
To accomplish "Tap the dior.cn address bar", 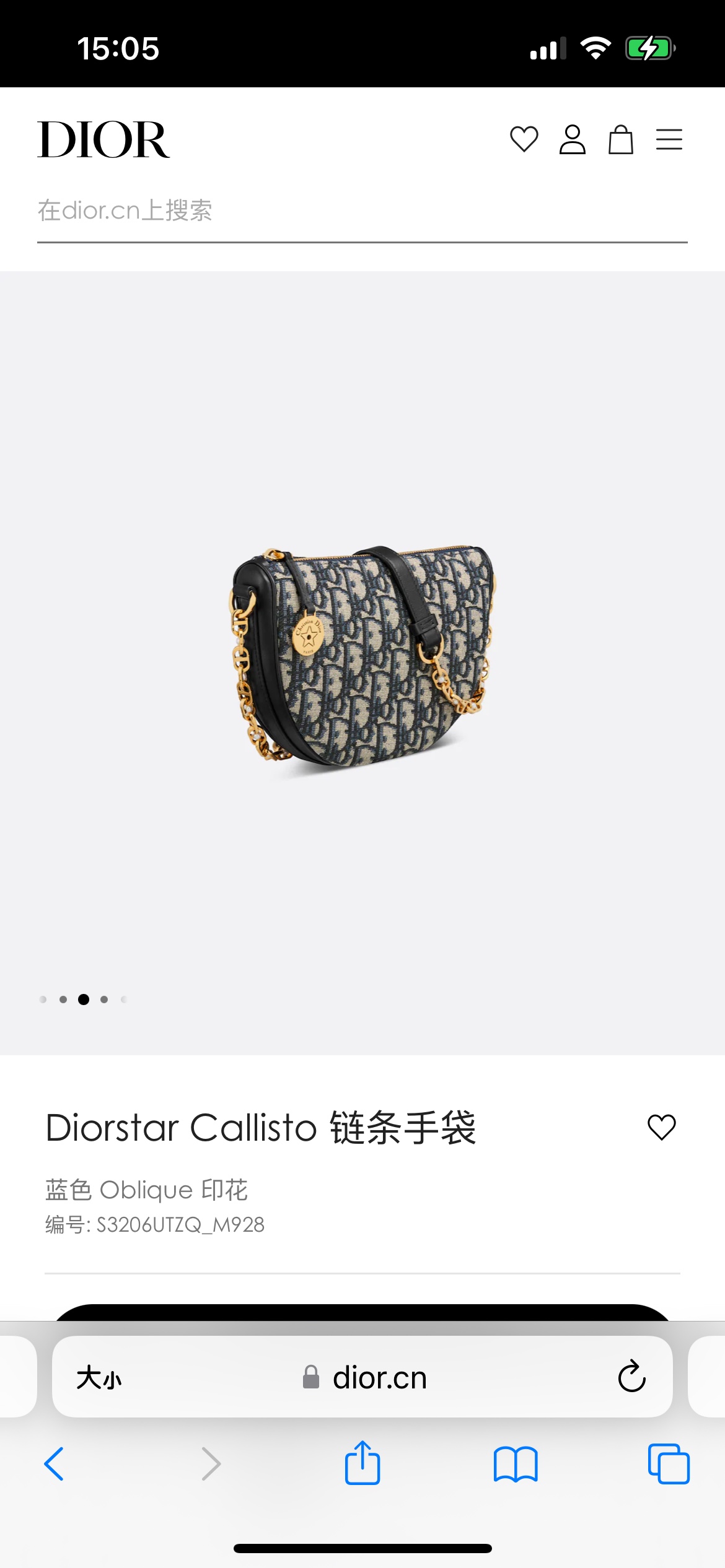I will pos(366,1378).
